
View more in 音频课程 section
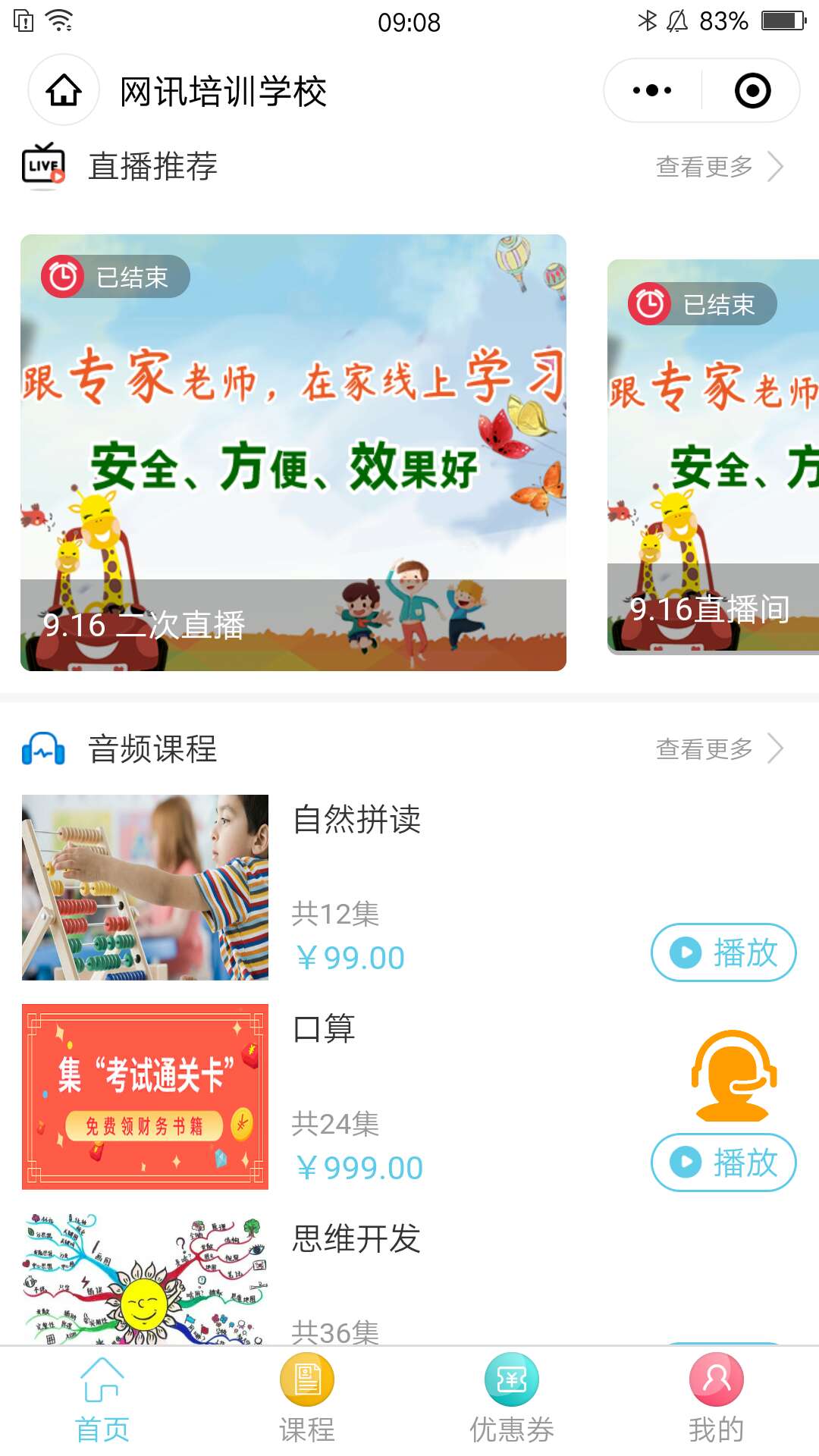coord(718,749)
